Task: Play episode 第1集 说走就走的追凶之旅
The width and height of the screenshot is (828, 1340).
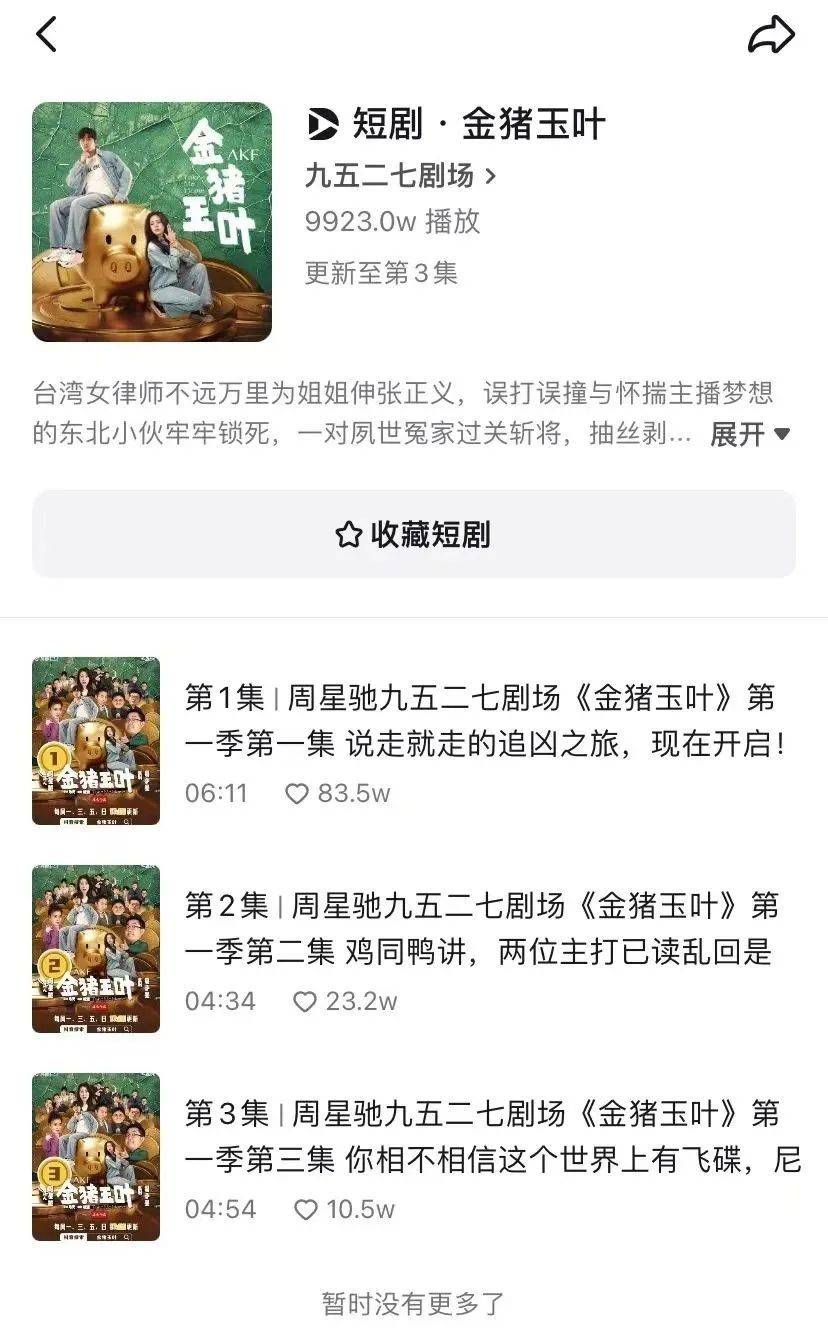Action: (x=480, y=720)
